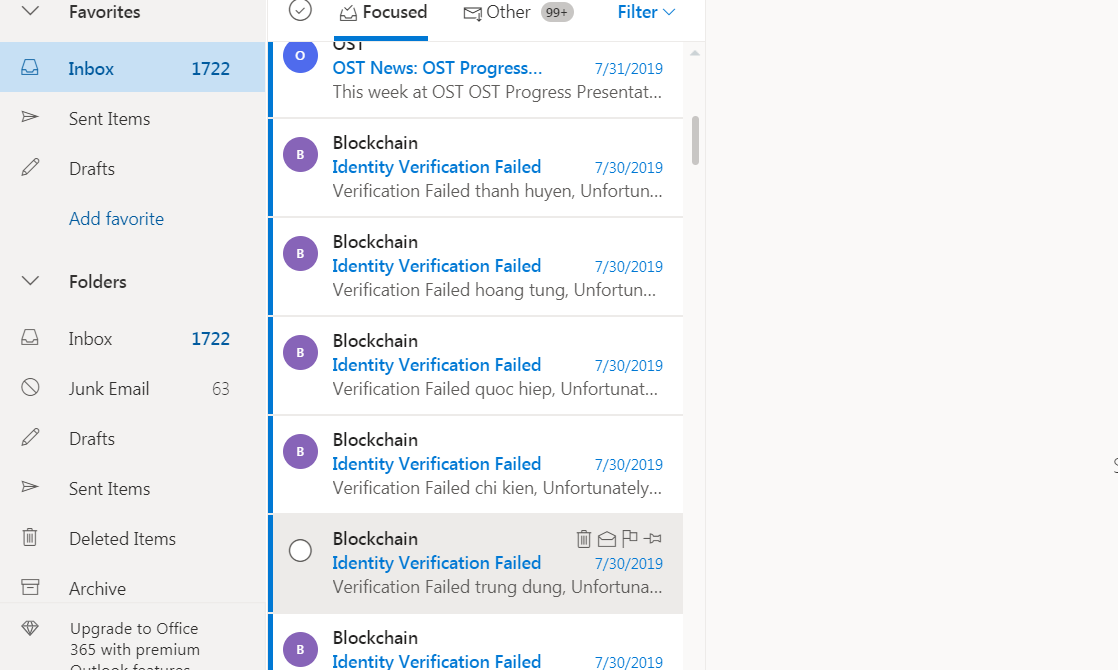1118x670 pixels.
Task: Open the Archive folder
Action: coord(97,589)
